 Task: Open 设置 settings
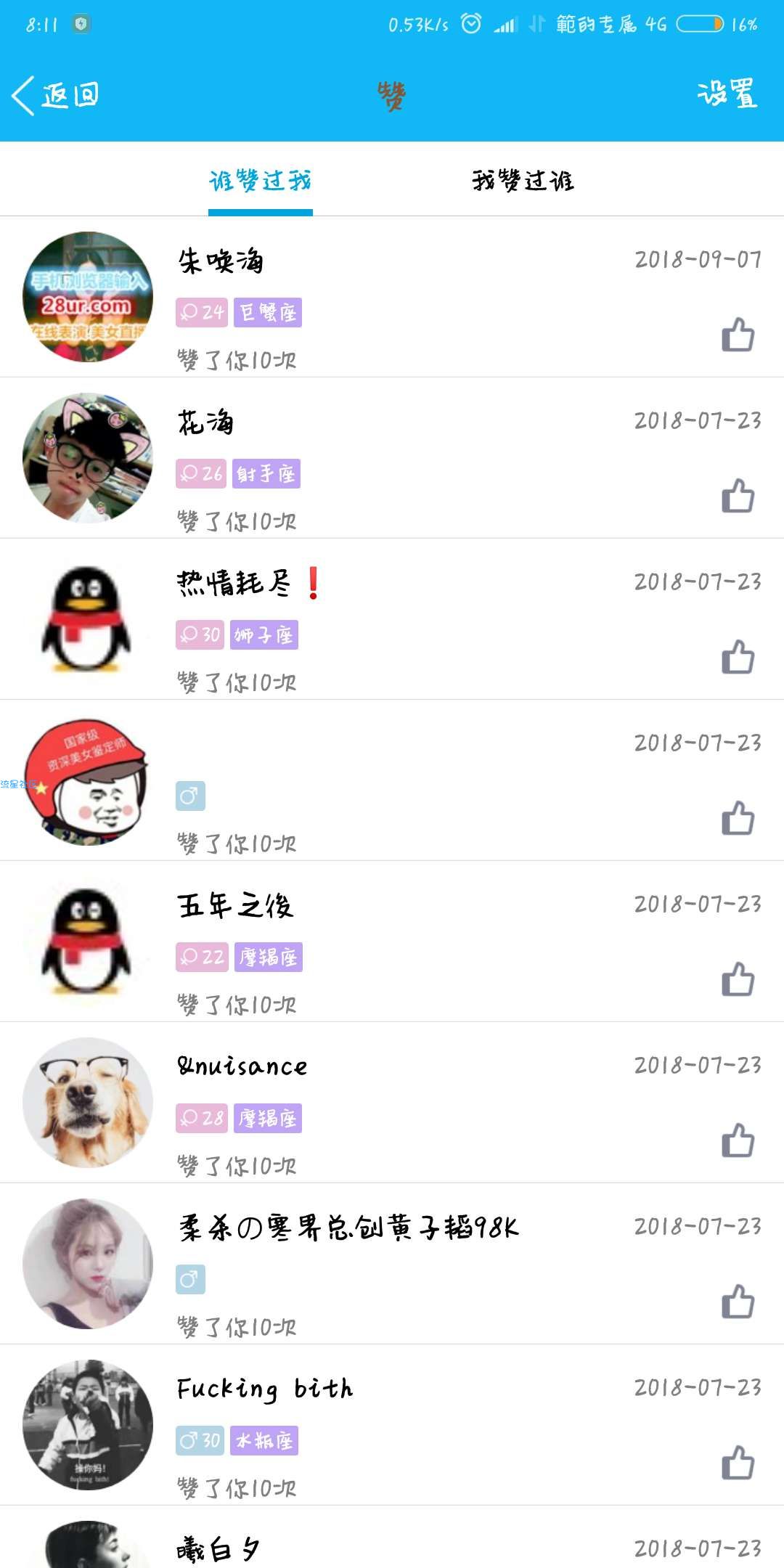(727, 94)
